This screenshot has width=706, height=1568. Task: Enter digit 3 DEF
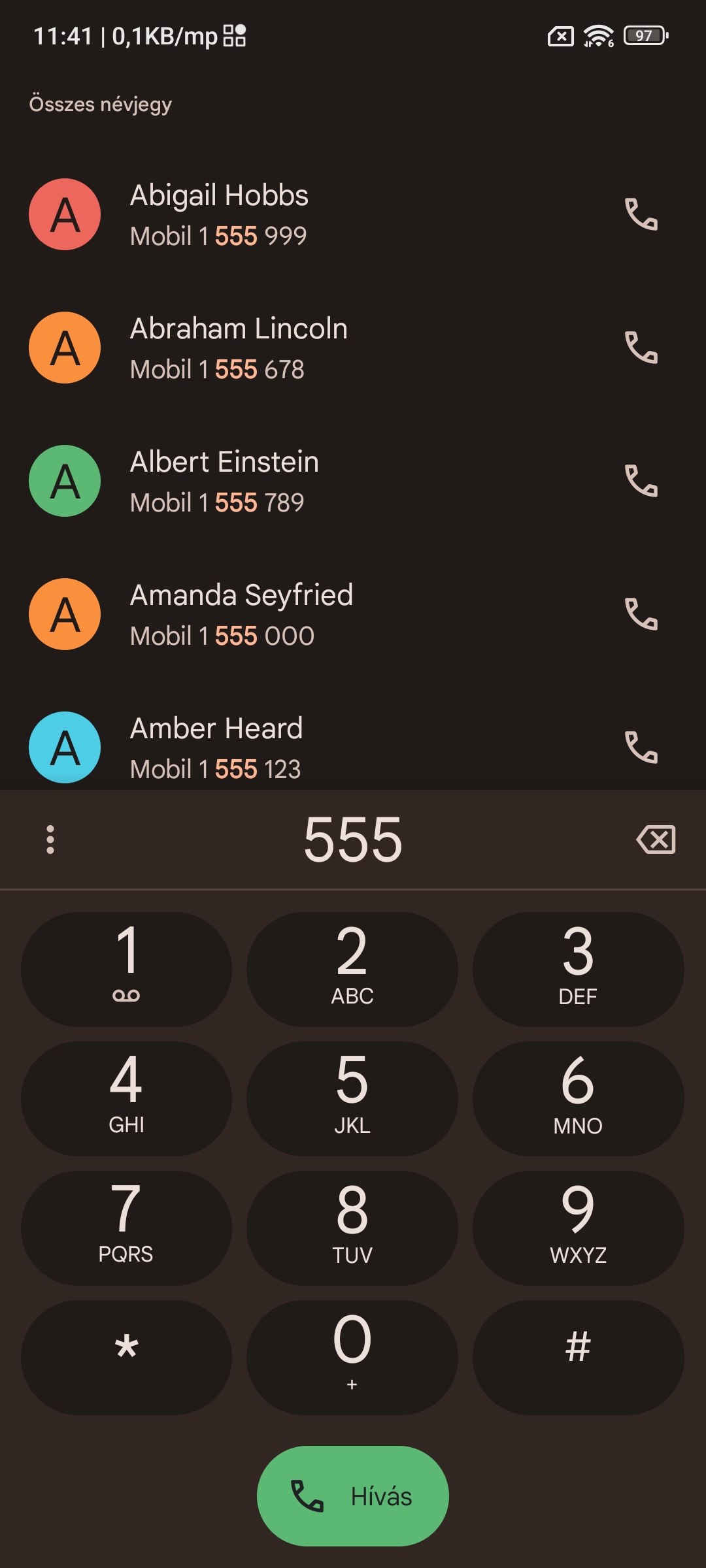[x=579, y=970]
